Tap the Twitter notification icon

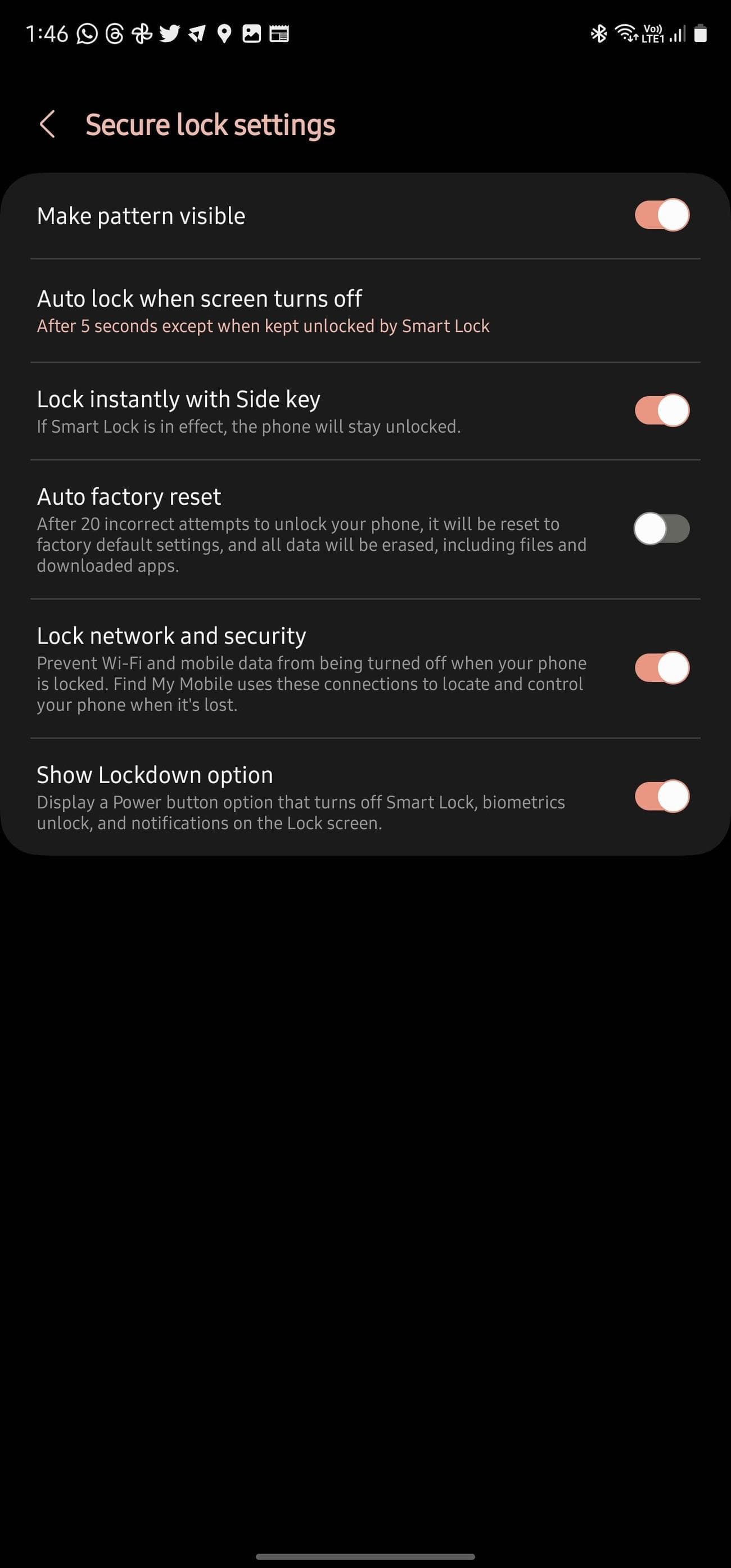170,35
